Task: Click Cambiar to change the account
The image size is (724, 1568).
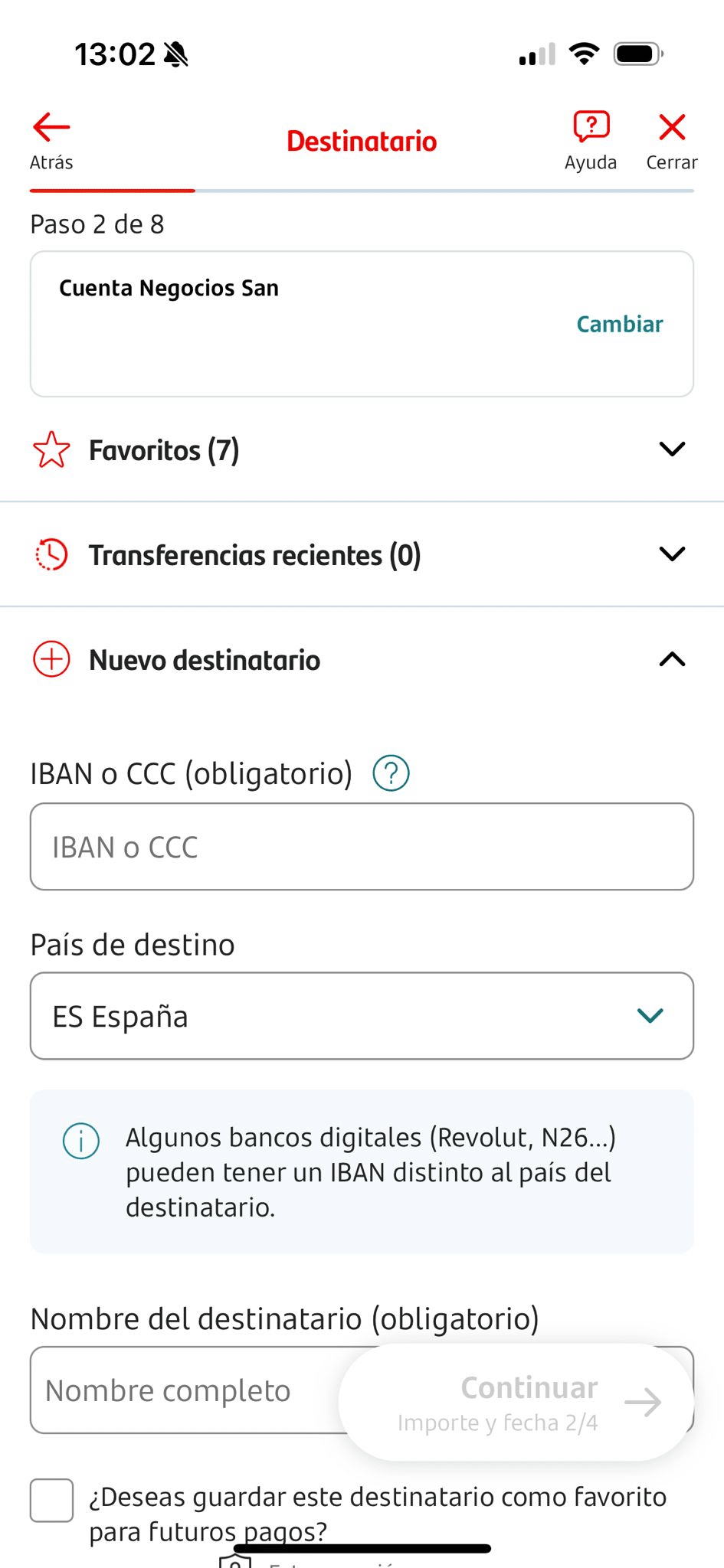Action: (619, 325)
